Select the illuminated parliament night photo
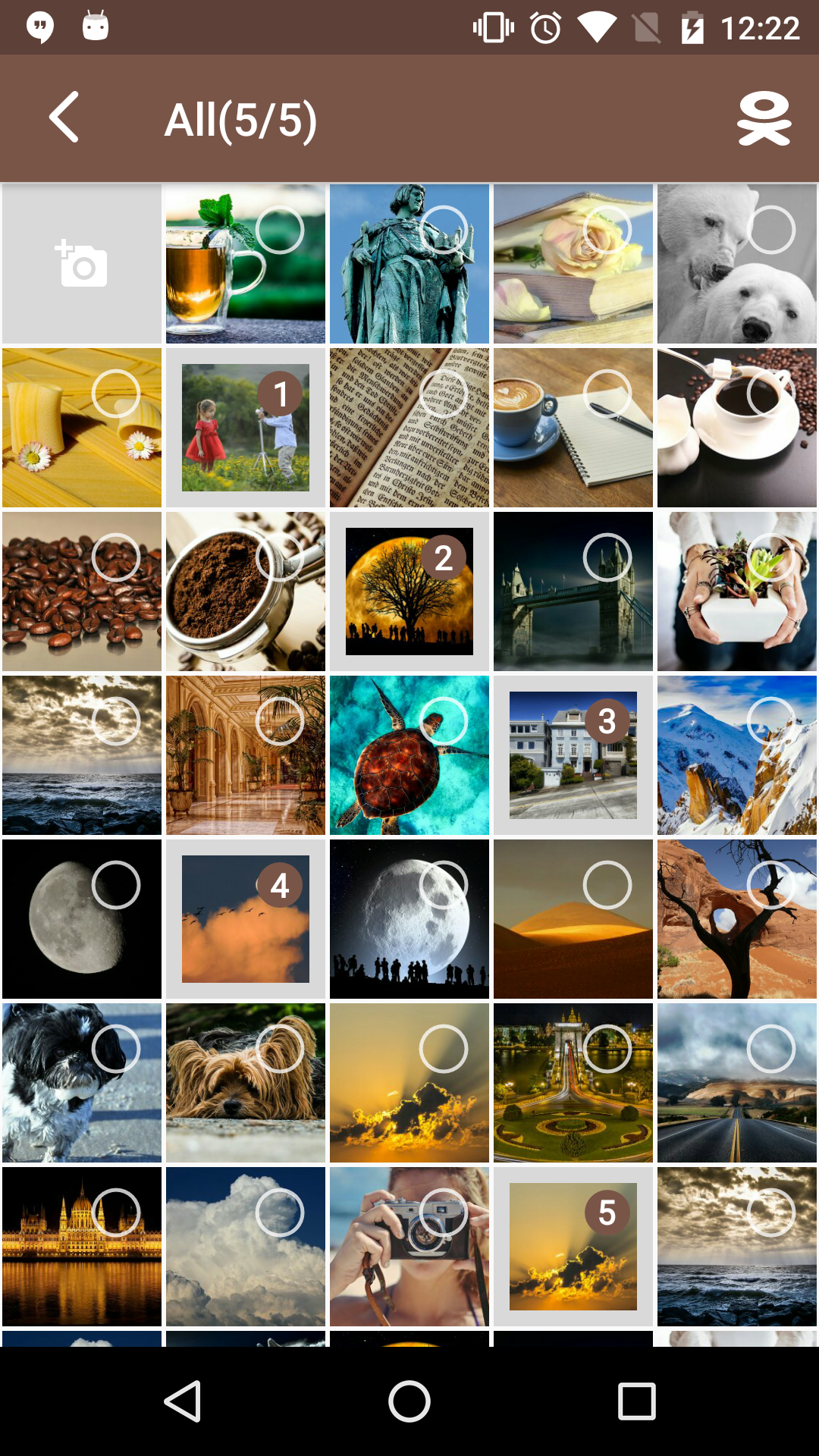The height and width of the screenshot is (1456, 819). pos(82,1247)
